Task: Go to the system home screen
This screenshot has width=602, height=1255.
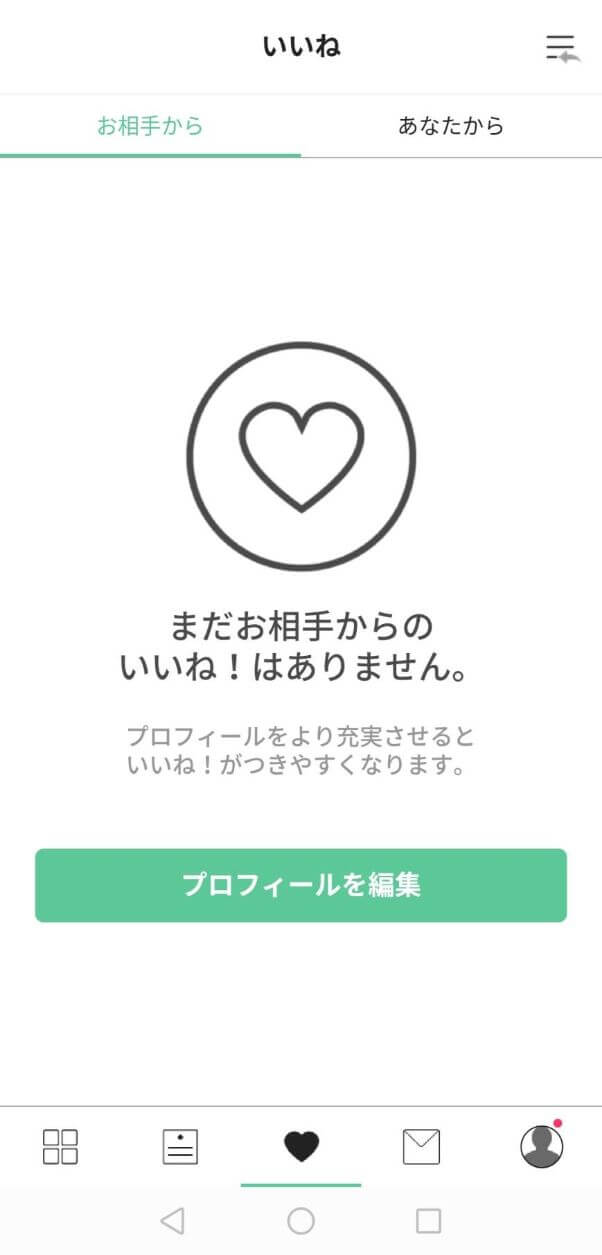Action: click(301, 1220)
